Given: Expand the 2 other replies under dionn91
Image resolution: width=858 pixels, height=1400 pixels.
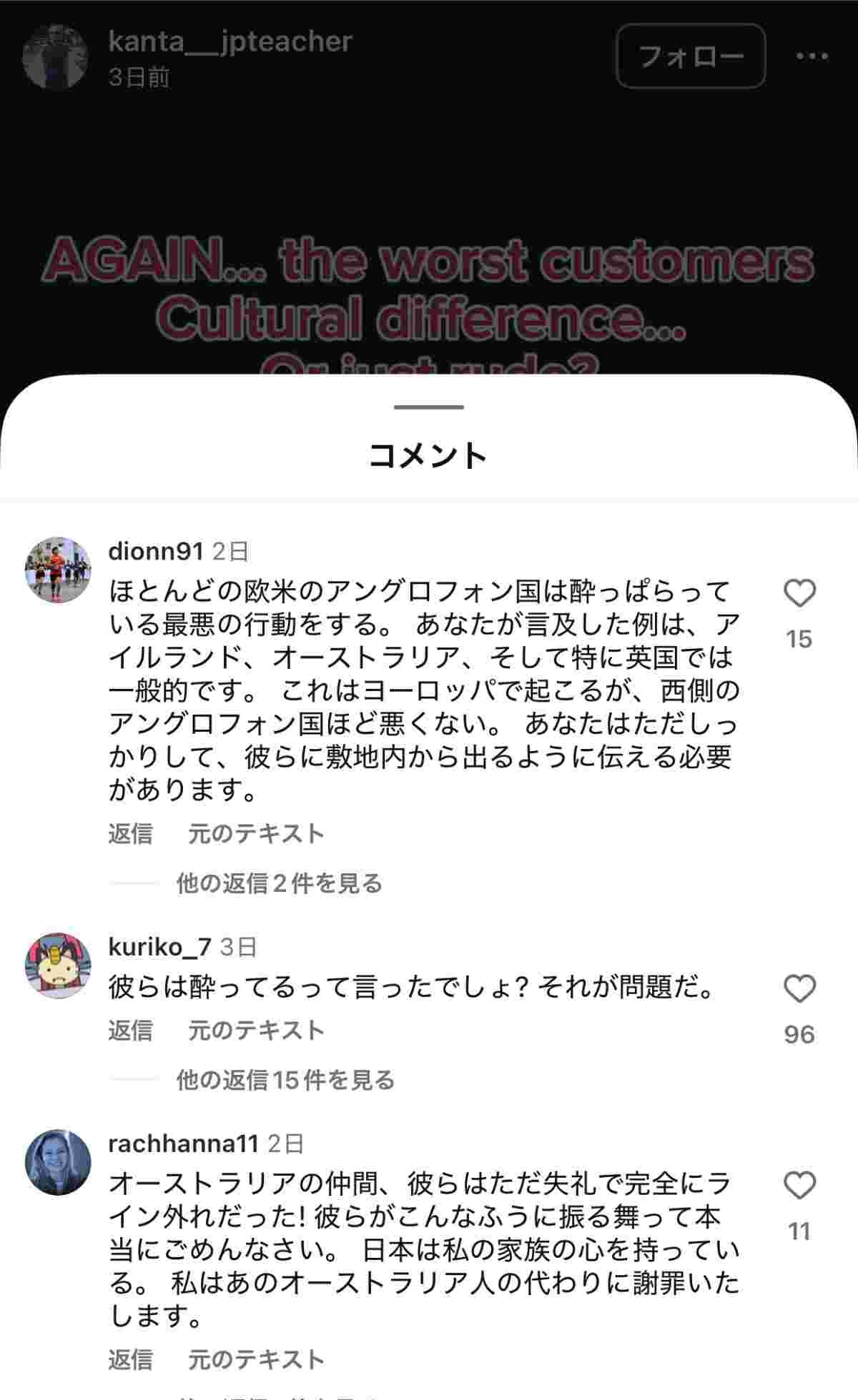Looking at the screenshot, I should [x=279, y=883].
